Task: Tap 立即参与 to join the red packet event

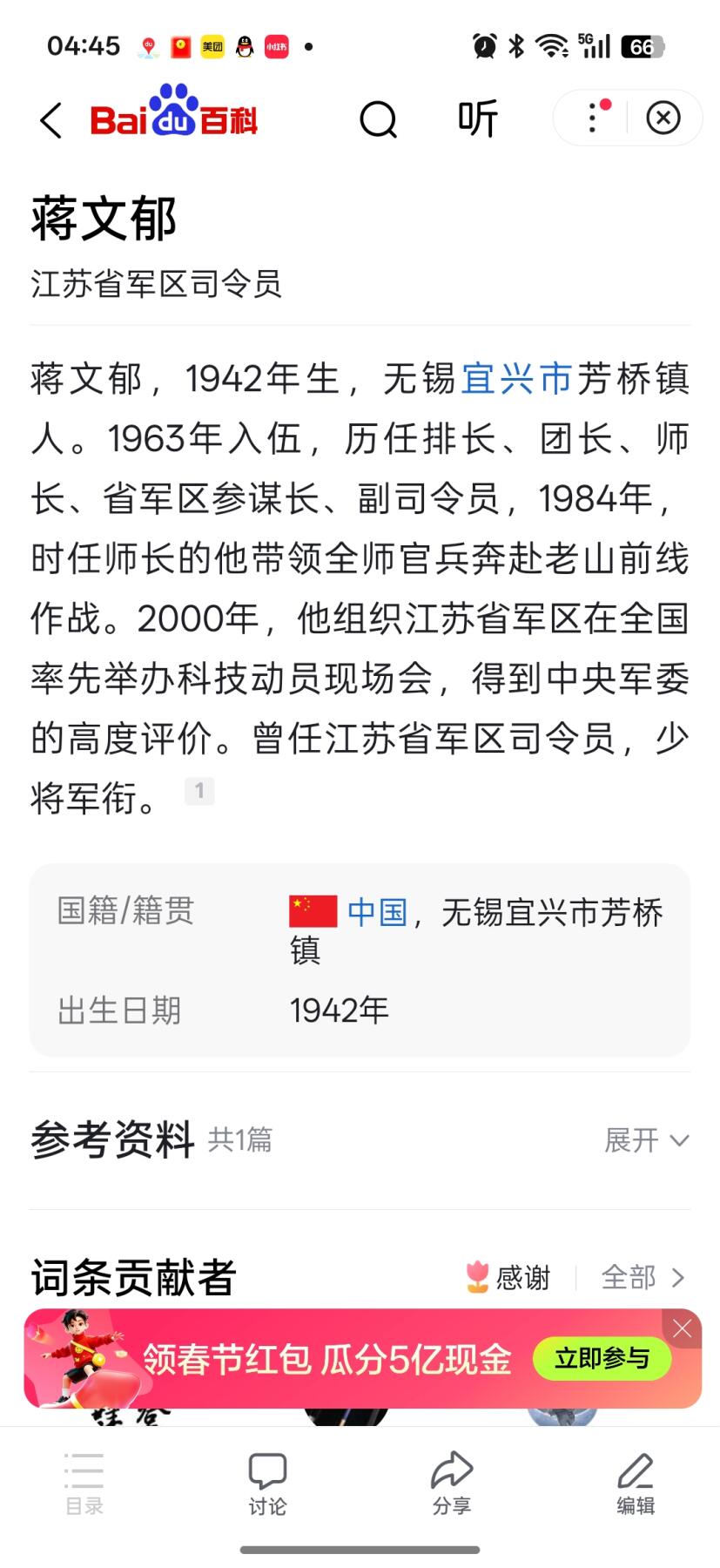Action: [602, 1358]
